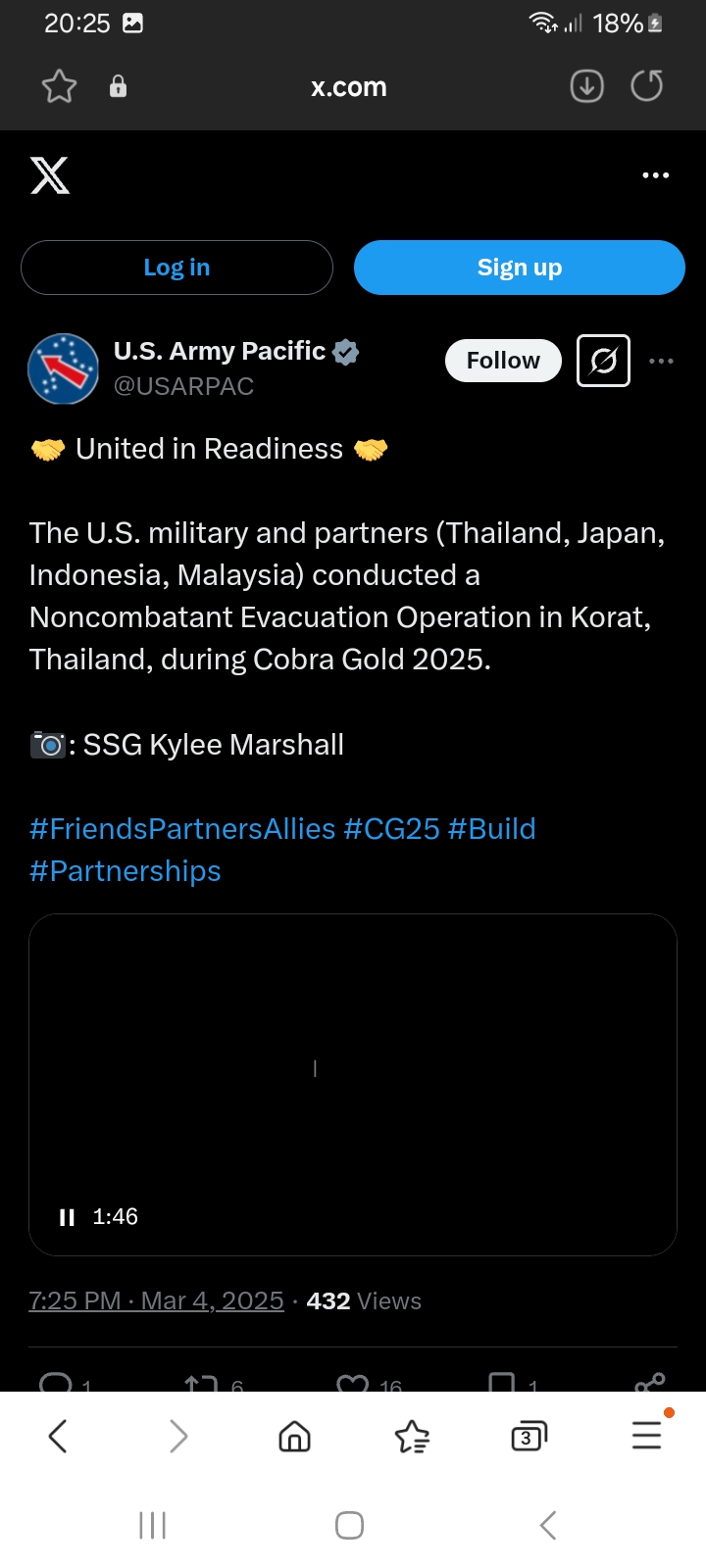This screenshot has width=706, height=1568.
Task: Open the browser hamburger menu
Action: click(646, 1435)
